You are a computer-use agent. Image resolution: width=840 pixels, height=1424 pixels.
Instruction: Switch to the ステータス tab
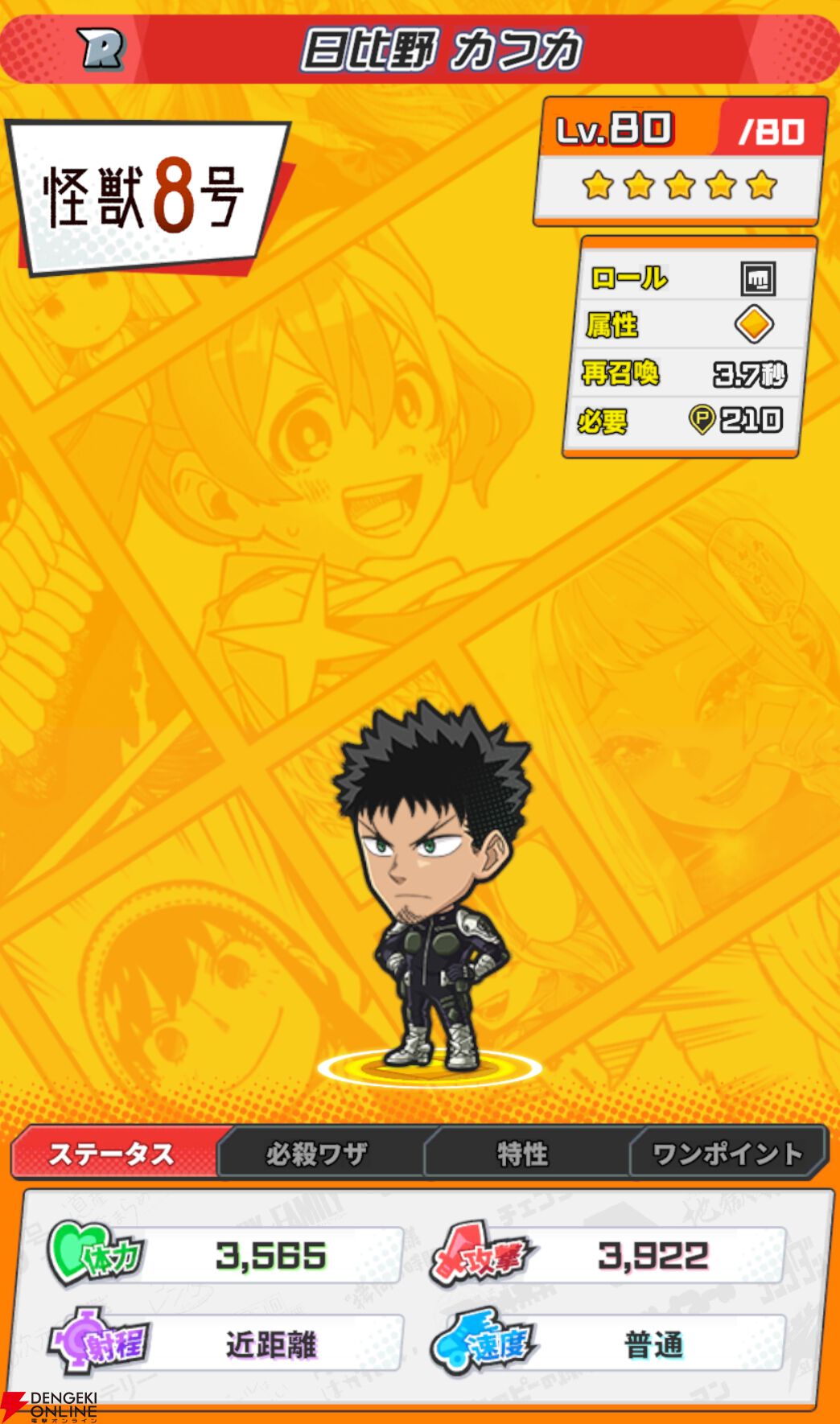pos(113,1153)
